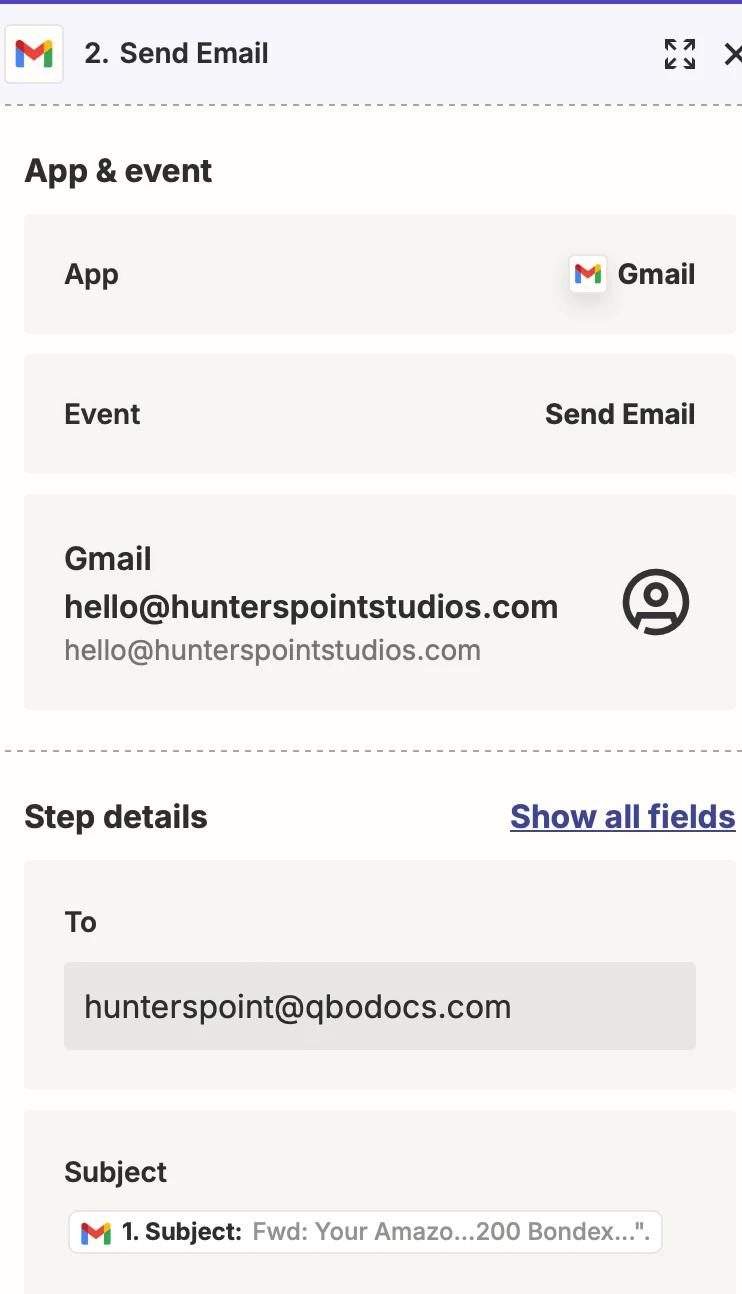
Task: Edit the To email address field
Action: click(379, 1006)
